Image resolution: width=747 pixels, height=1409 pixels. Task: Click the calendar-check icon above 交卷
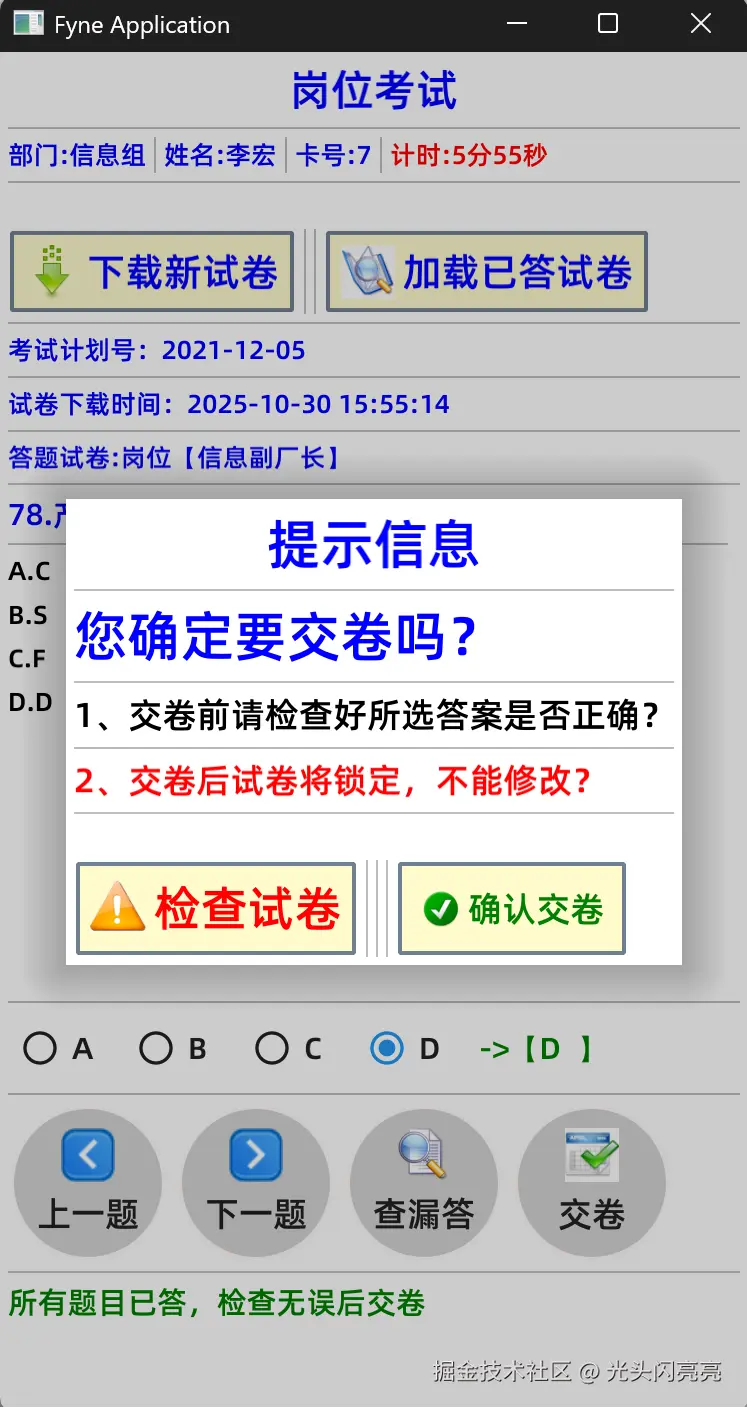[591, 1152]
